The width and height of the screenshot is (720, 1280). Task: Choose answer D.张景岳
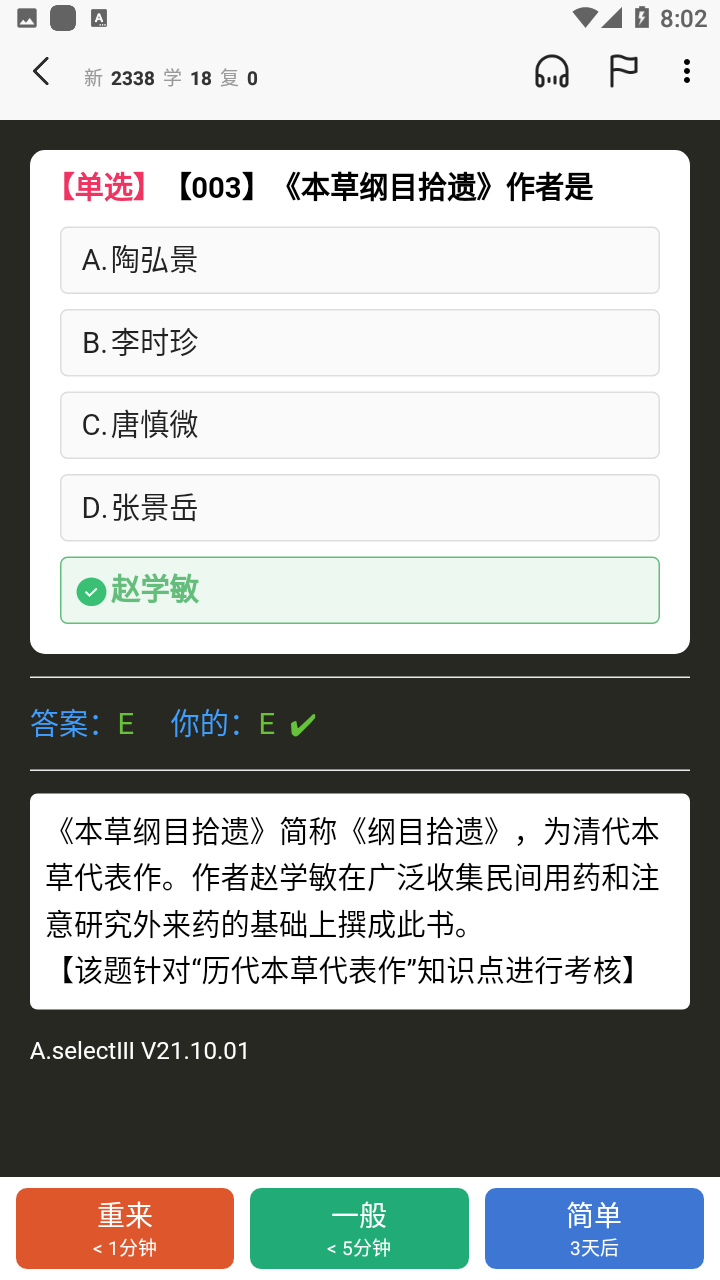(360, 508)
